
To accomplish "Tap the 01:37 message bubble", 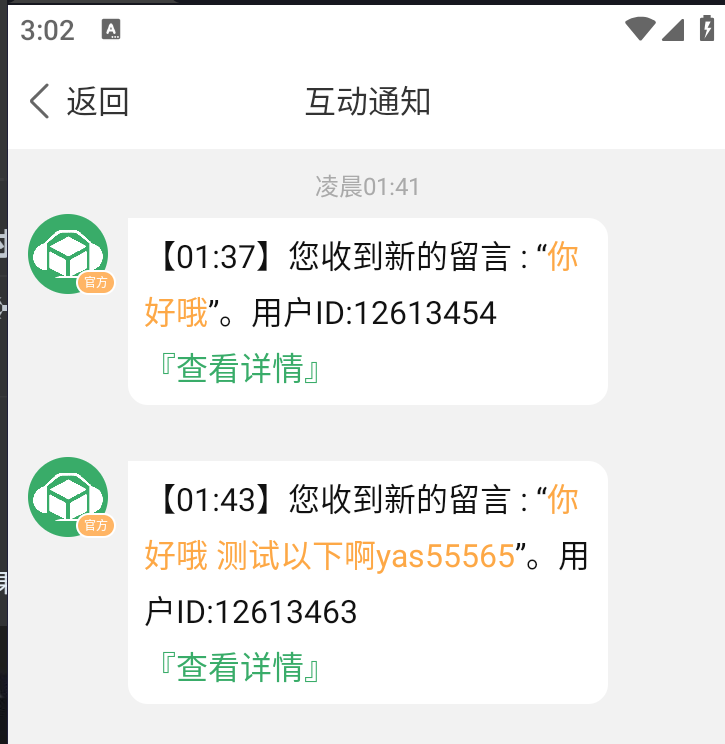I will [366, 310].
